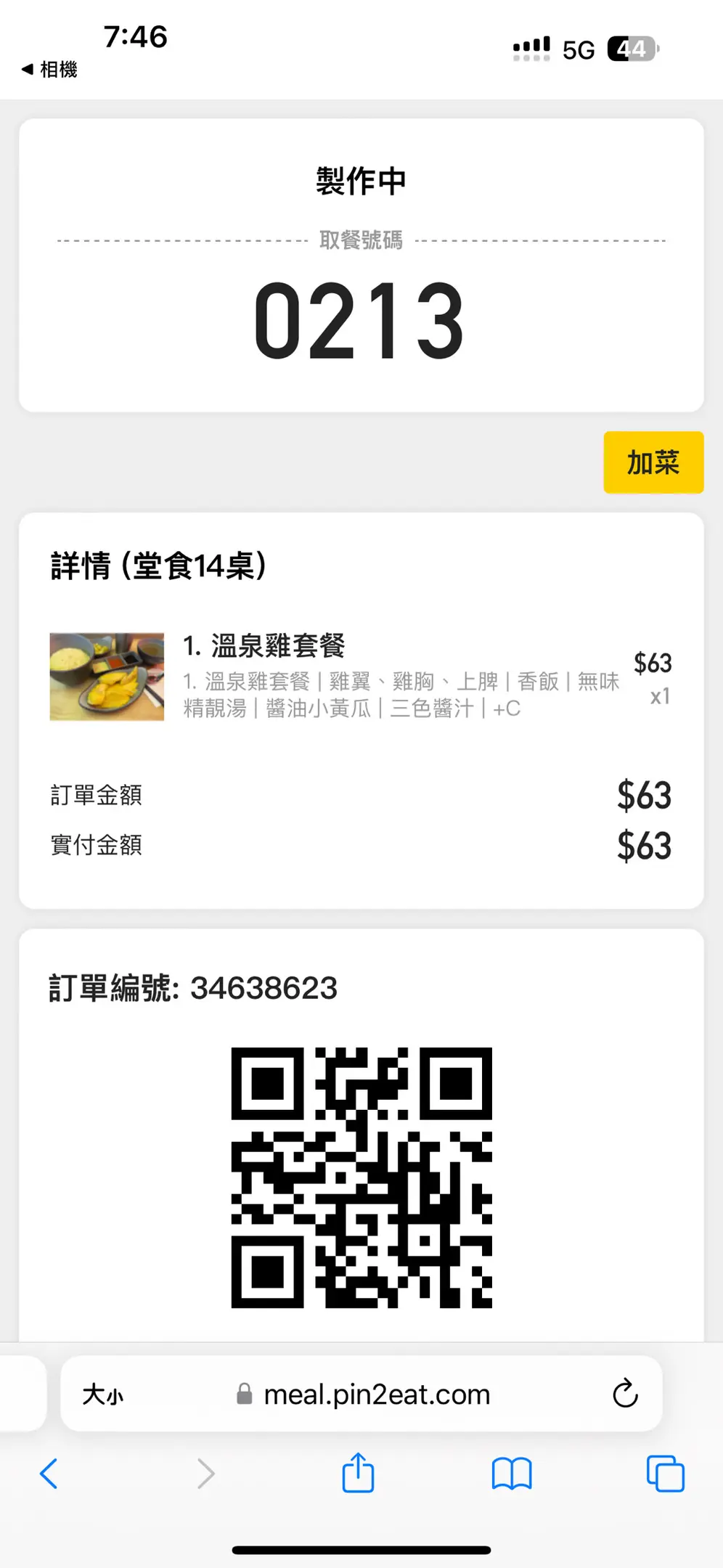
Task: Tap the yellow 加菜 button
Action: [653, 462]
